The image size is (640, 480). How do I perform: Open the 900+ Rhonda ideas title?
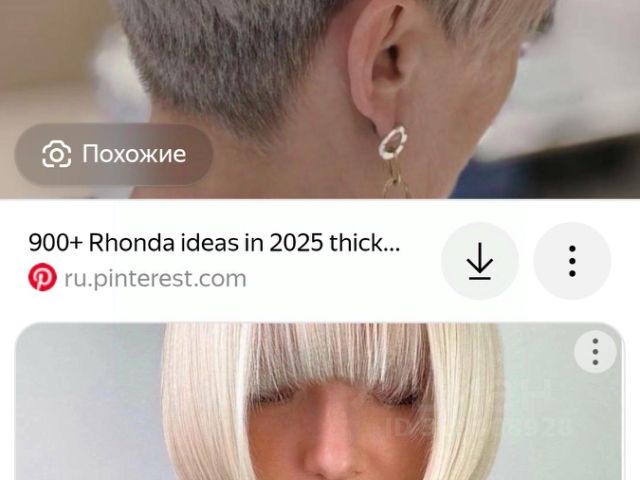214,243
